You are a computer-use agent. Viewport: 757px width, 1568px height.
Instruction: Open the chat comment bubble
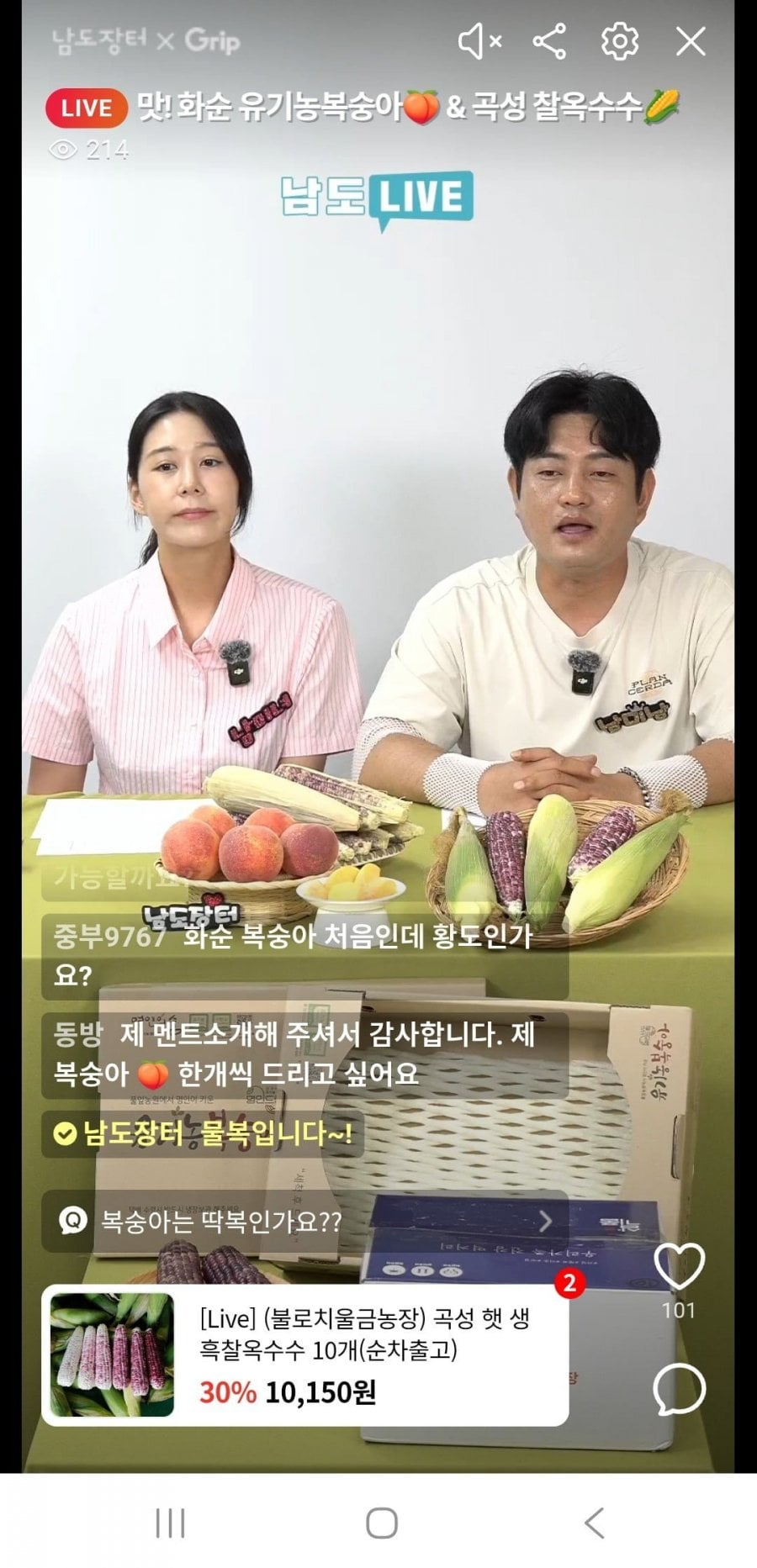tap(679, 1390)
